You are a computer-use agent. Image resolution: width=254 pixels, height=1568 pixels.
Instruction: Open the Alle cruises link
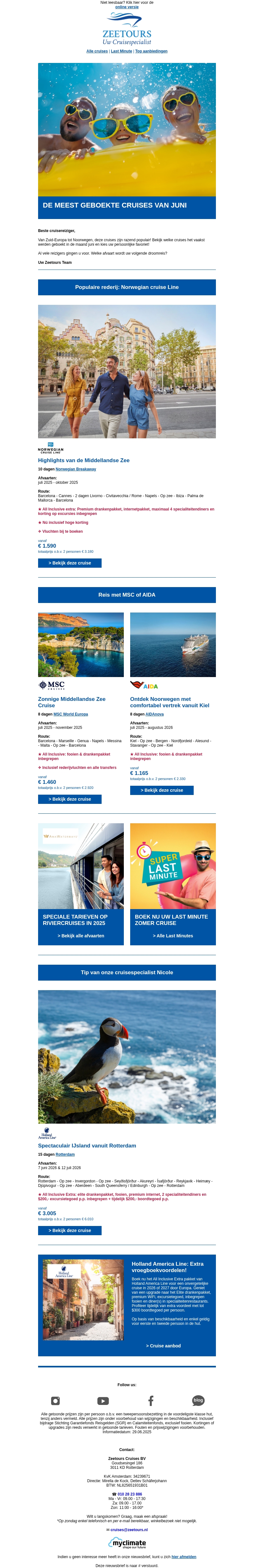[97, 51]
